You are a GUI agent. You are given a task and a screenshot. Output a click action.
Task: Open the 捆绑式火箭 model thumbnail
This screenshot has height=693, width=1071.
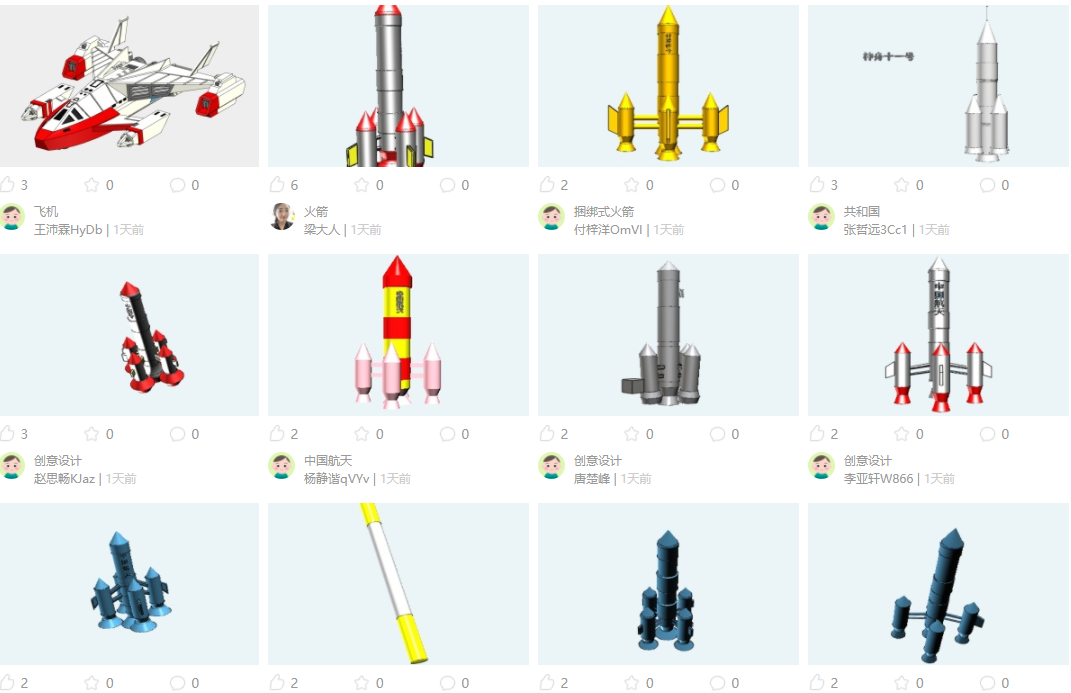pyautogui.click(x=668, y=86)
